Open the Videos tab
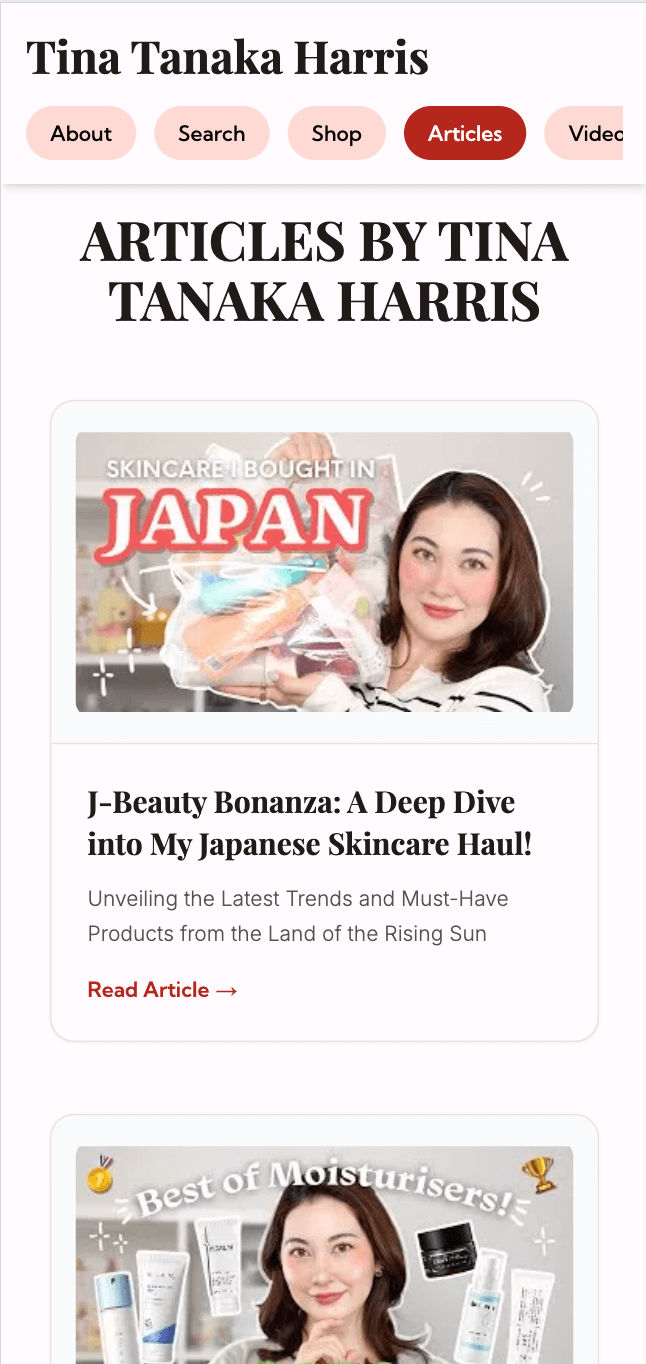Image resolution: width=646 pixels, height=1364 pixels. (x=590, y=133)
